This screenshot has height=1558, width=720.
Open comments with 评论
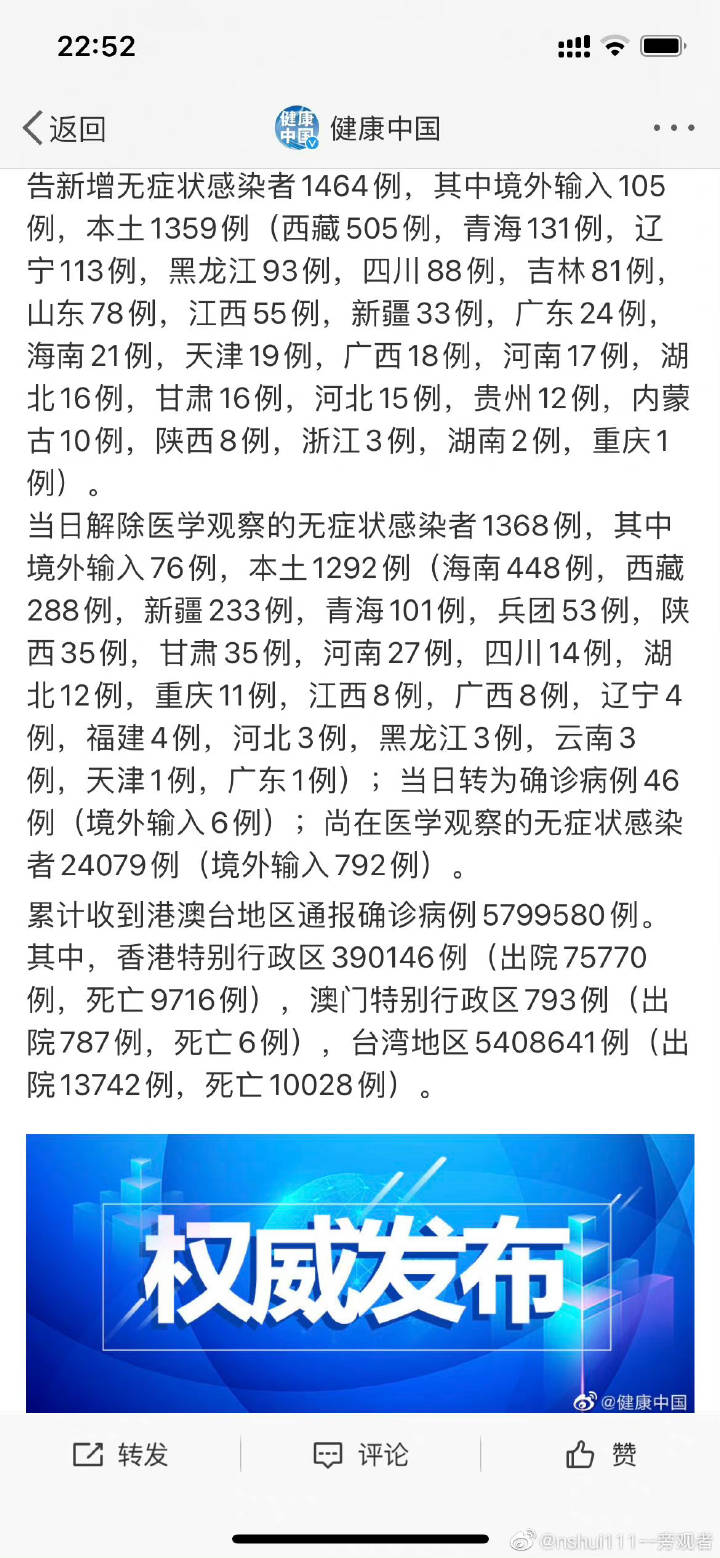coord(360,1455)
